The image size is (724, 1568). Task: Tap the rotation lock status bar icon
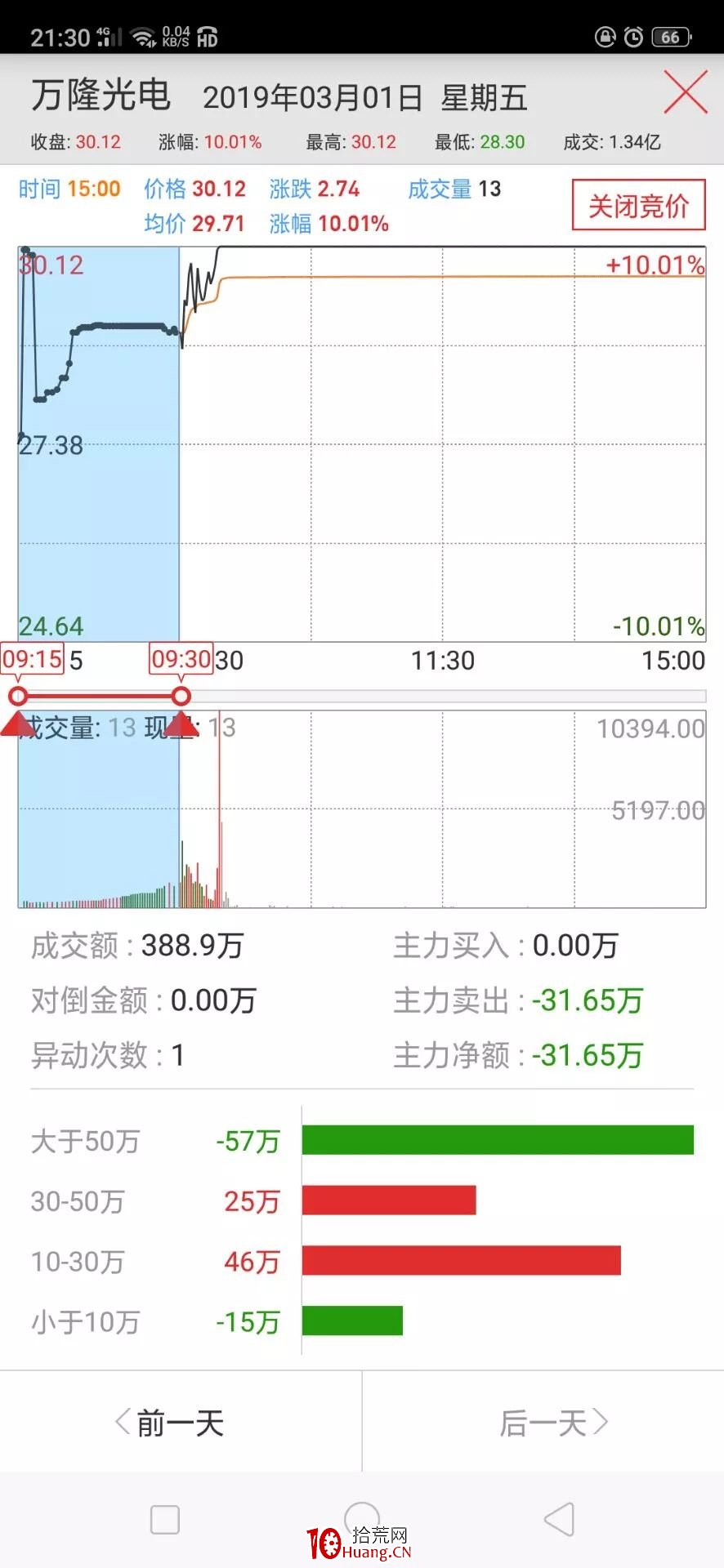604,37
